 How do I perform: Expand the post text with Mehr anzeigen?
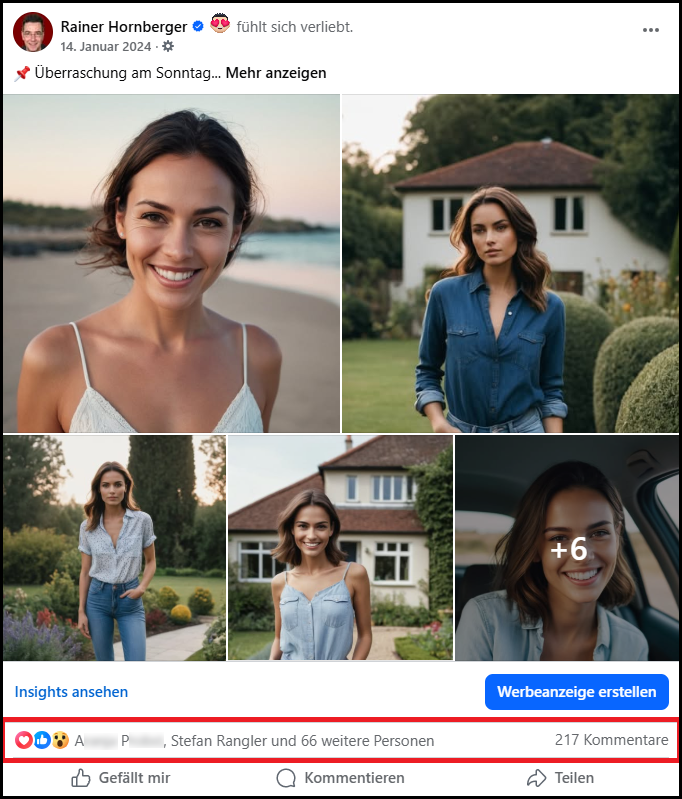point(276,73)
